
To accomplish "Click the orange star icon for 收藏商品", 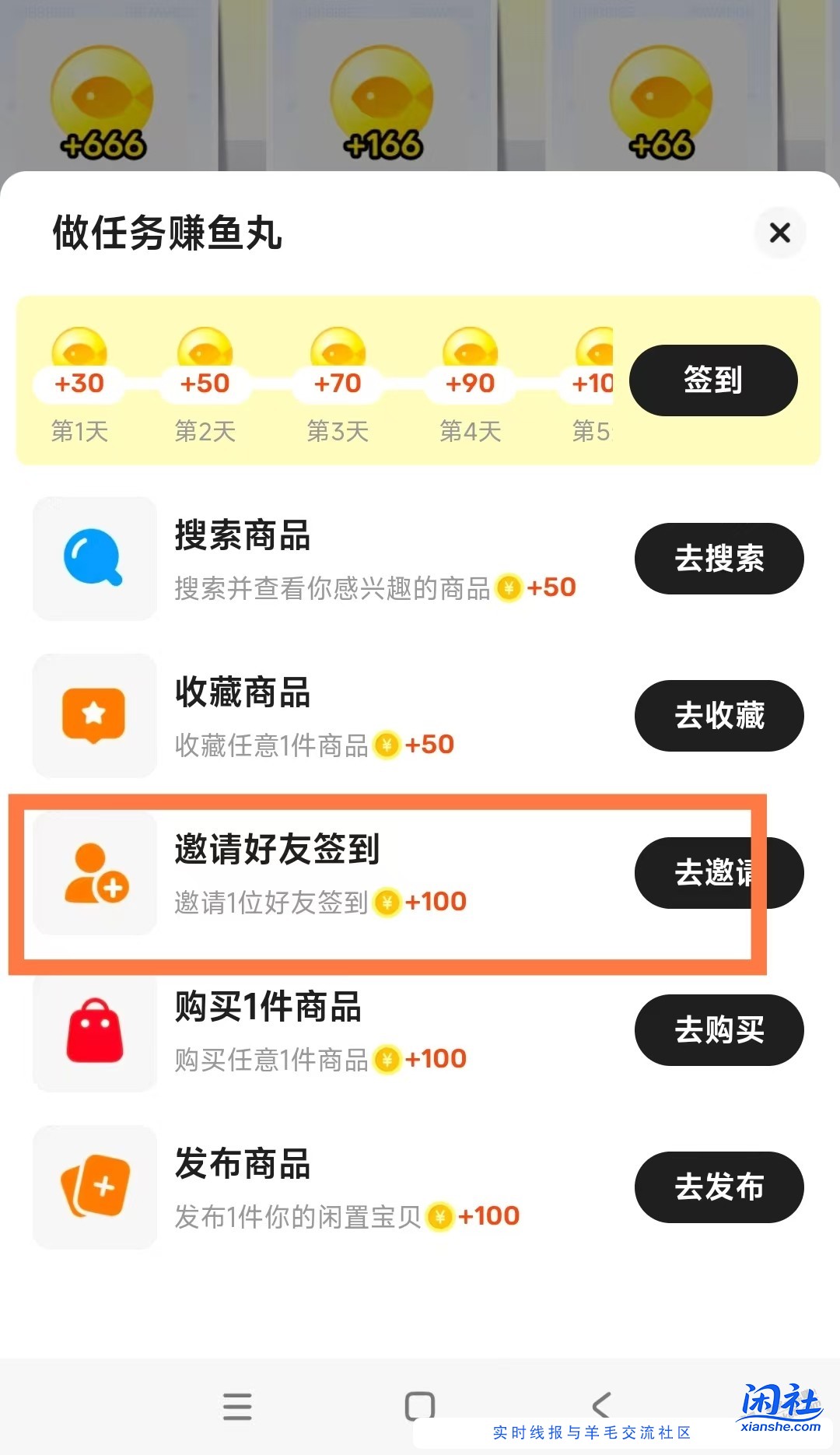I will 93,715.
